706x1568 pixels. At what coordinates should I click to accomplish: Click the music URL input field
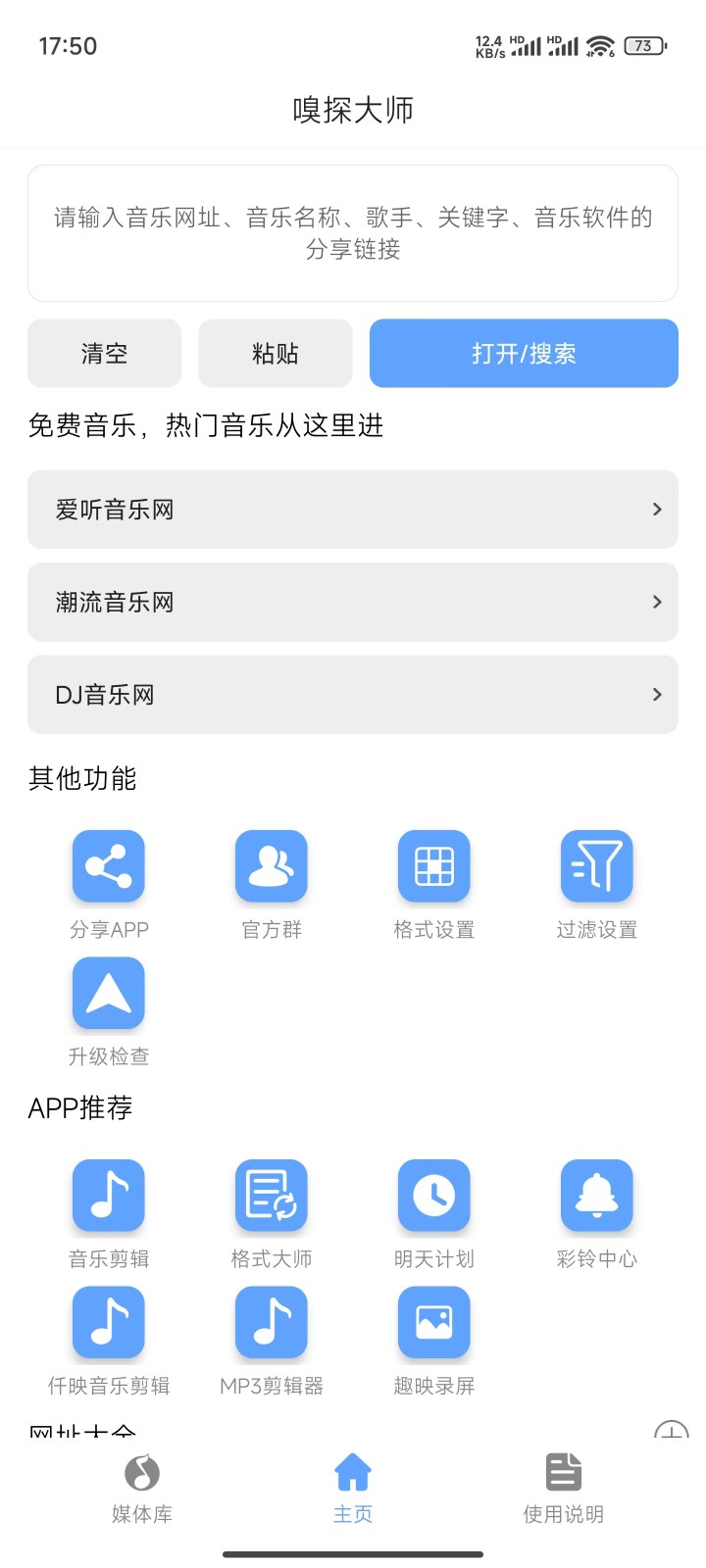tap(353, 232)
